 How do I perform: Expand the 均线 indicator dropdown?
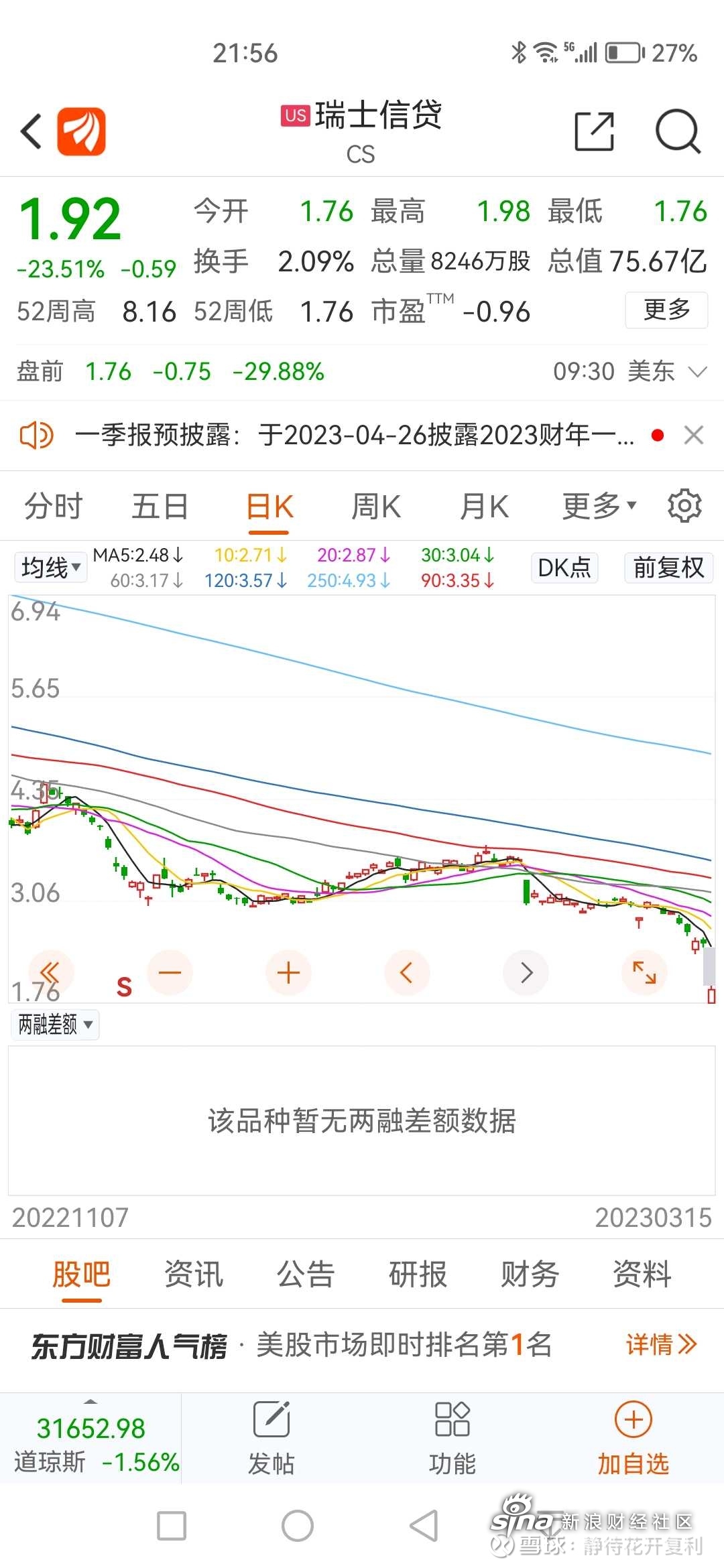point(50,568)
